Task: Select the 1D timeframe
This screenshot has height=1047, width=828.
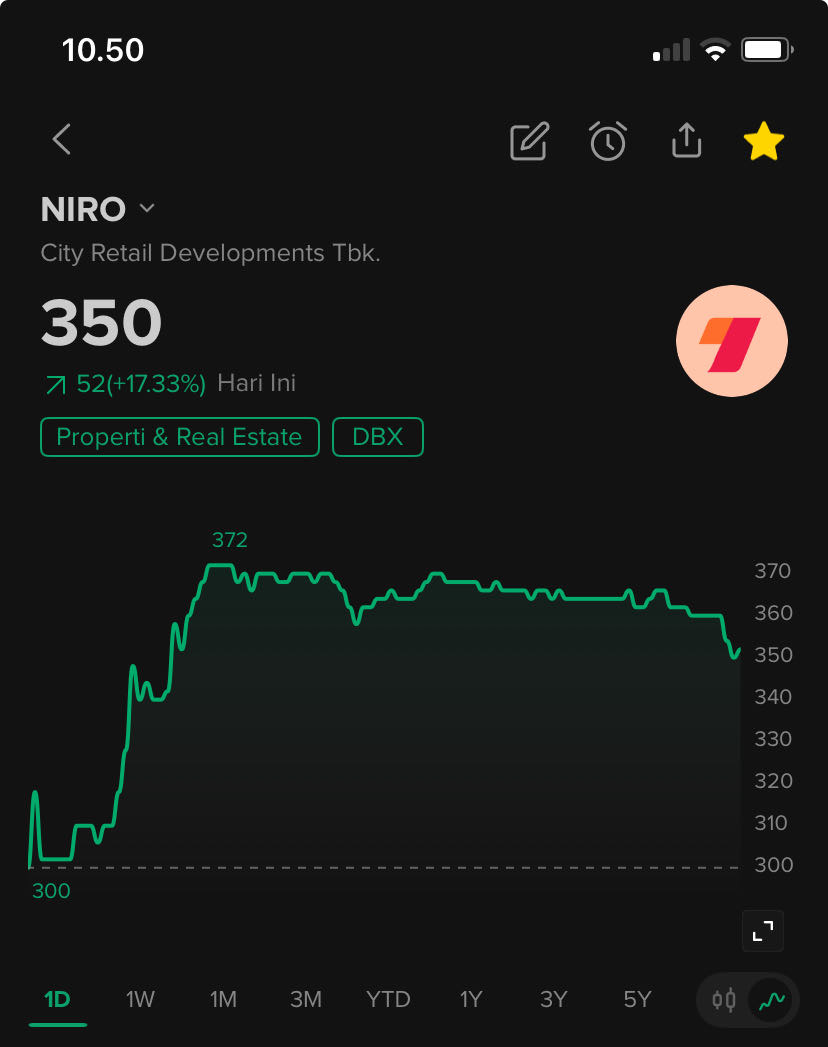Action: click(58, 999)
